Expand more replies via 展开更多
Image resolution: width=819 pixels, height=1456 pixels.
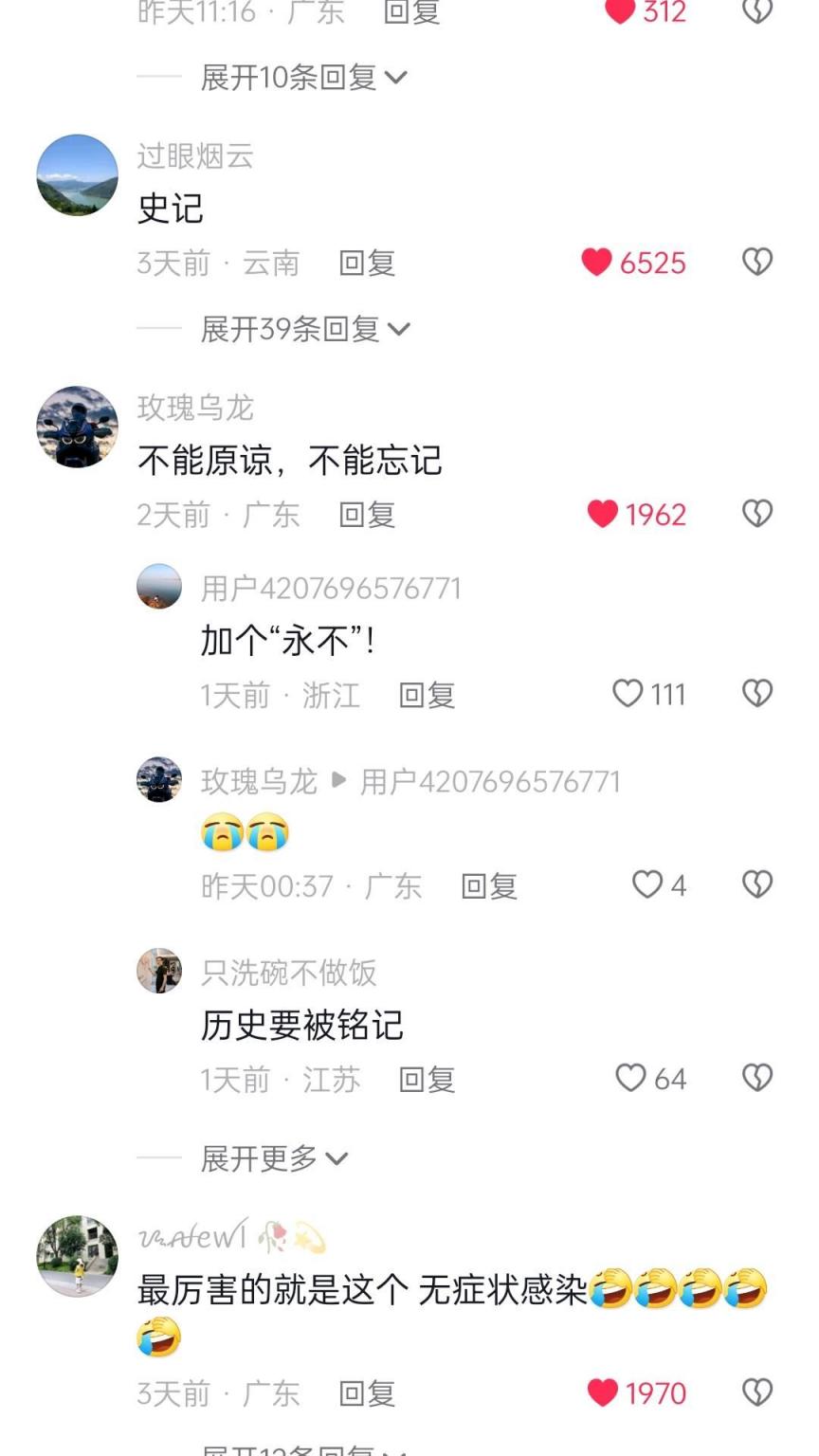274,1158
